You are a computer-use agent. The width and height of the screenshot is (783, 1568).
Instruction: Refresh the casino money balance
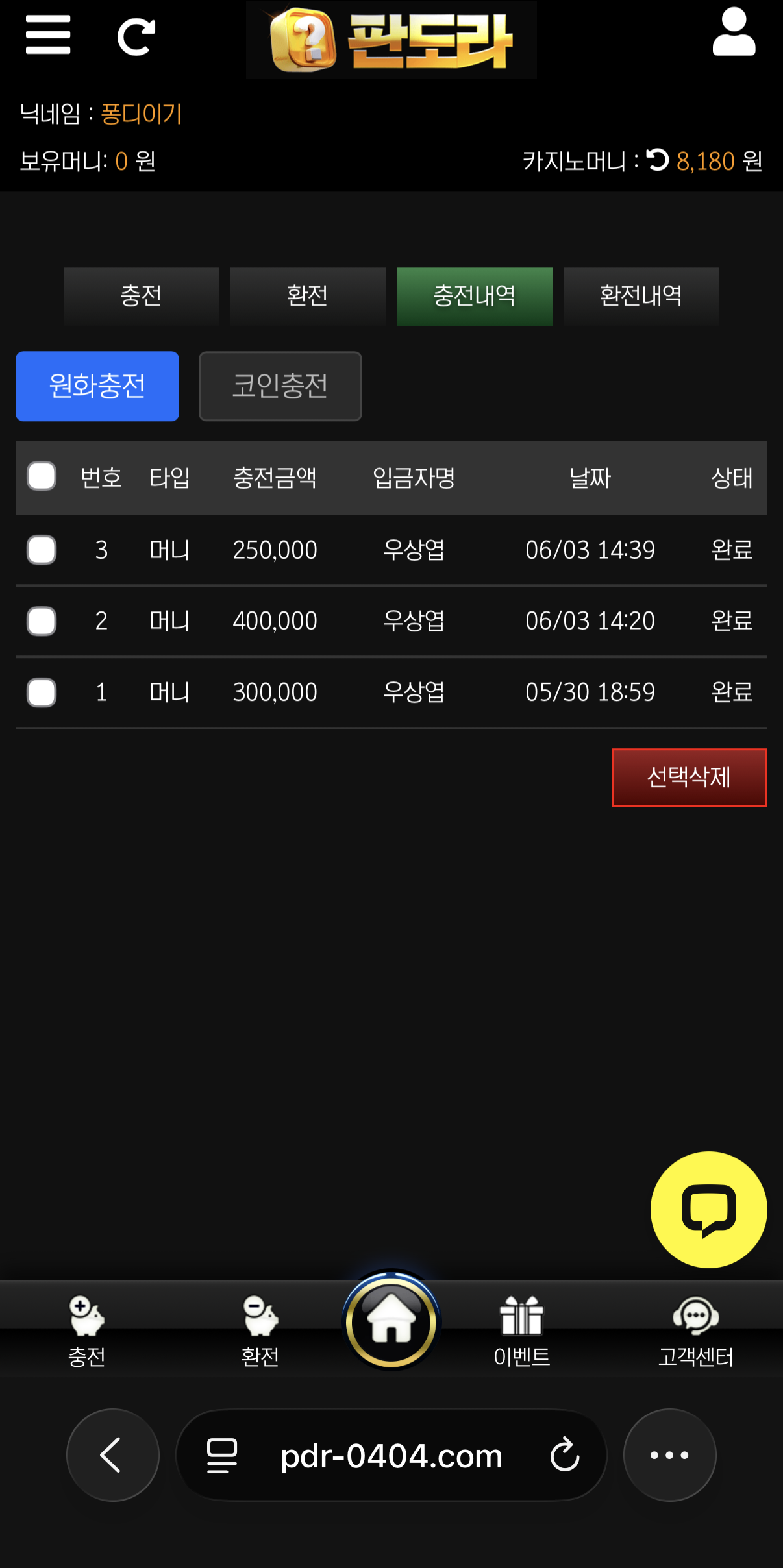point(658,160)
